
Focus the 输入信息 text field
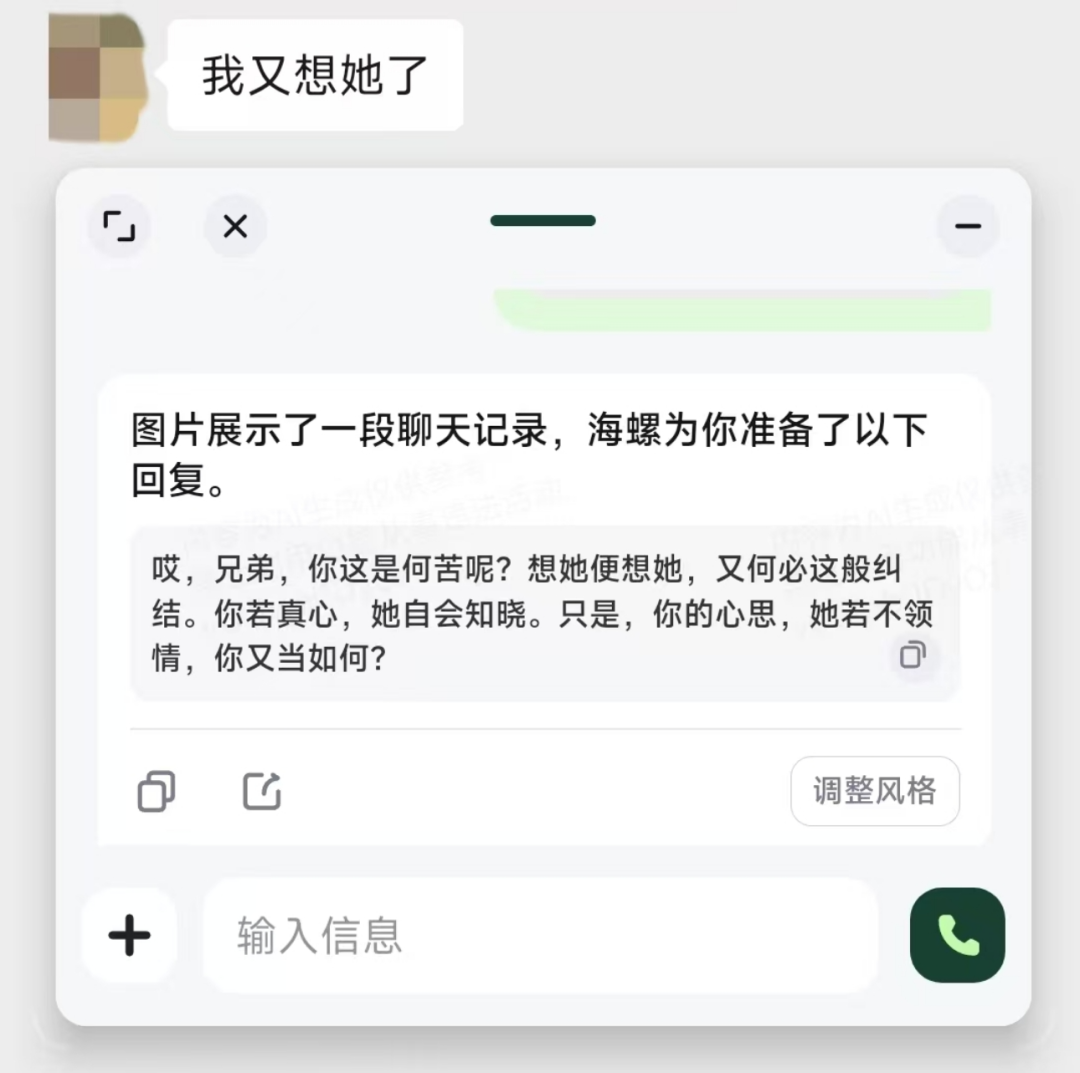(540, 936)
